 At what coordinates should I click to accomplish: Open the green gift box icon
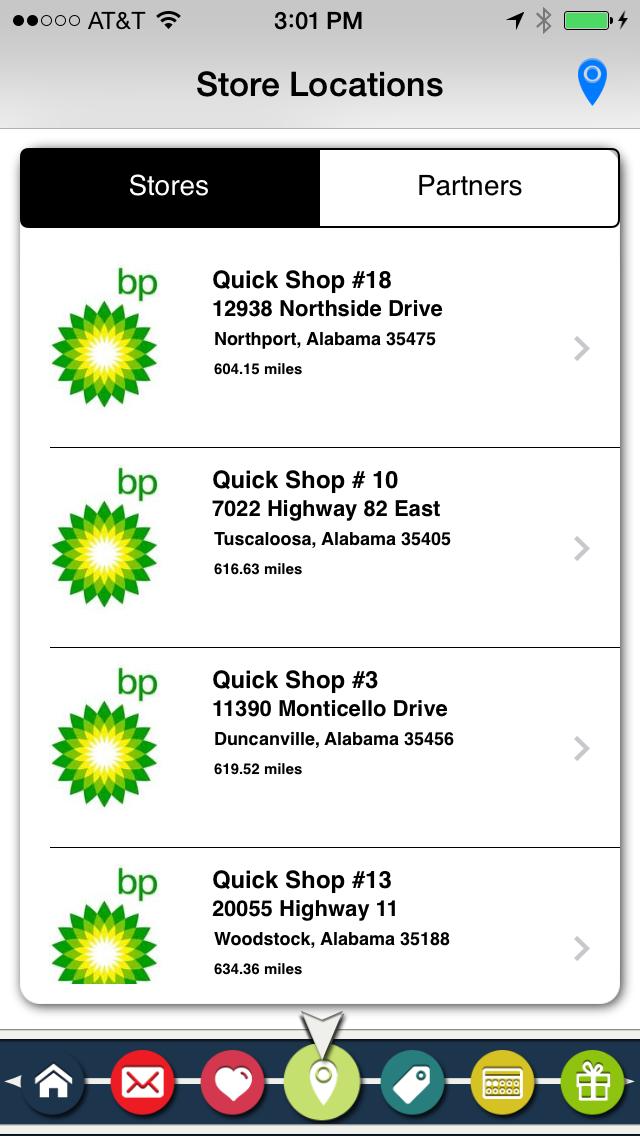592,1082
